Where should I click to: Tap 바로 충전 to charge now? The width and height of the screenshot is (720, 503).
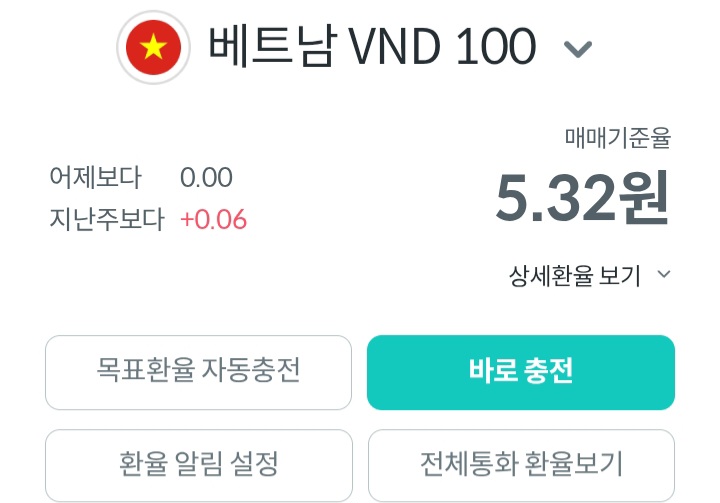tap(520, 372)
